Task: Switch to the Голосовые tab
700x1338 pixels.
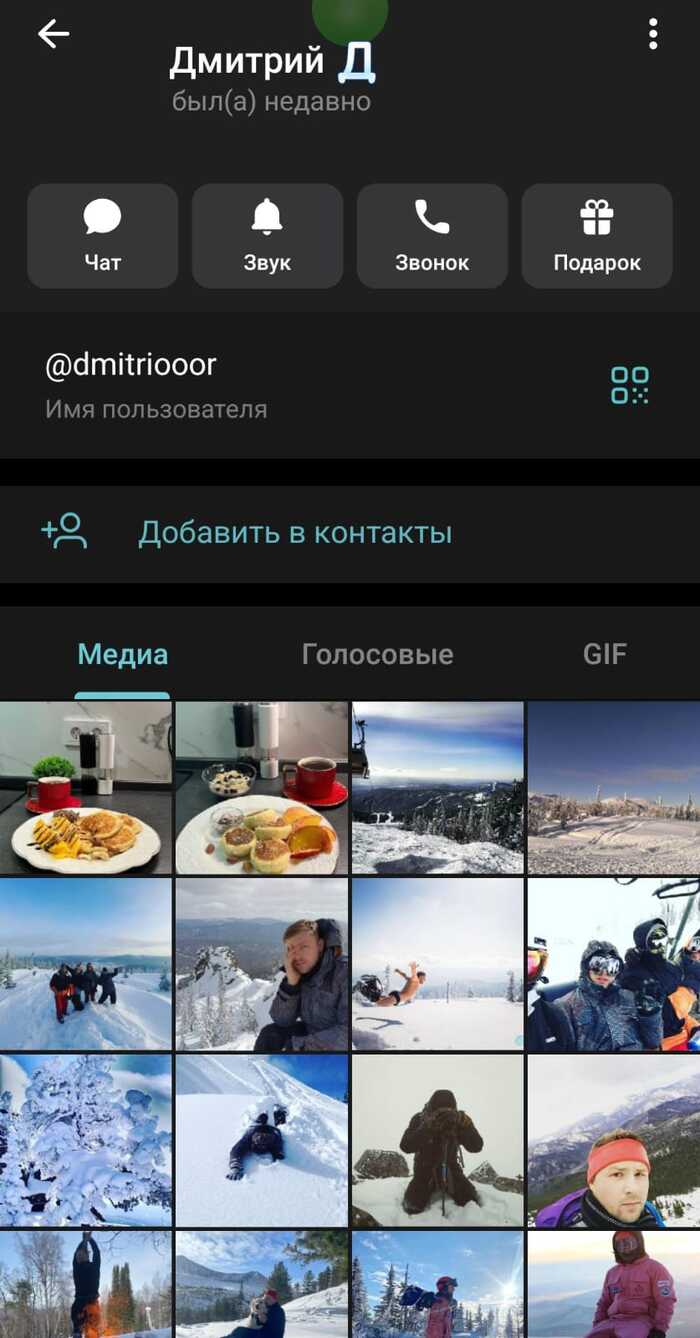Action: click(x=377, y=654)
